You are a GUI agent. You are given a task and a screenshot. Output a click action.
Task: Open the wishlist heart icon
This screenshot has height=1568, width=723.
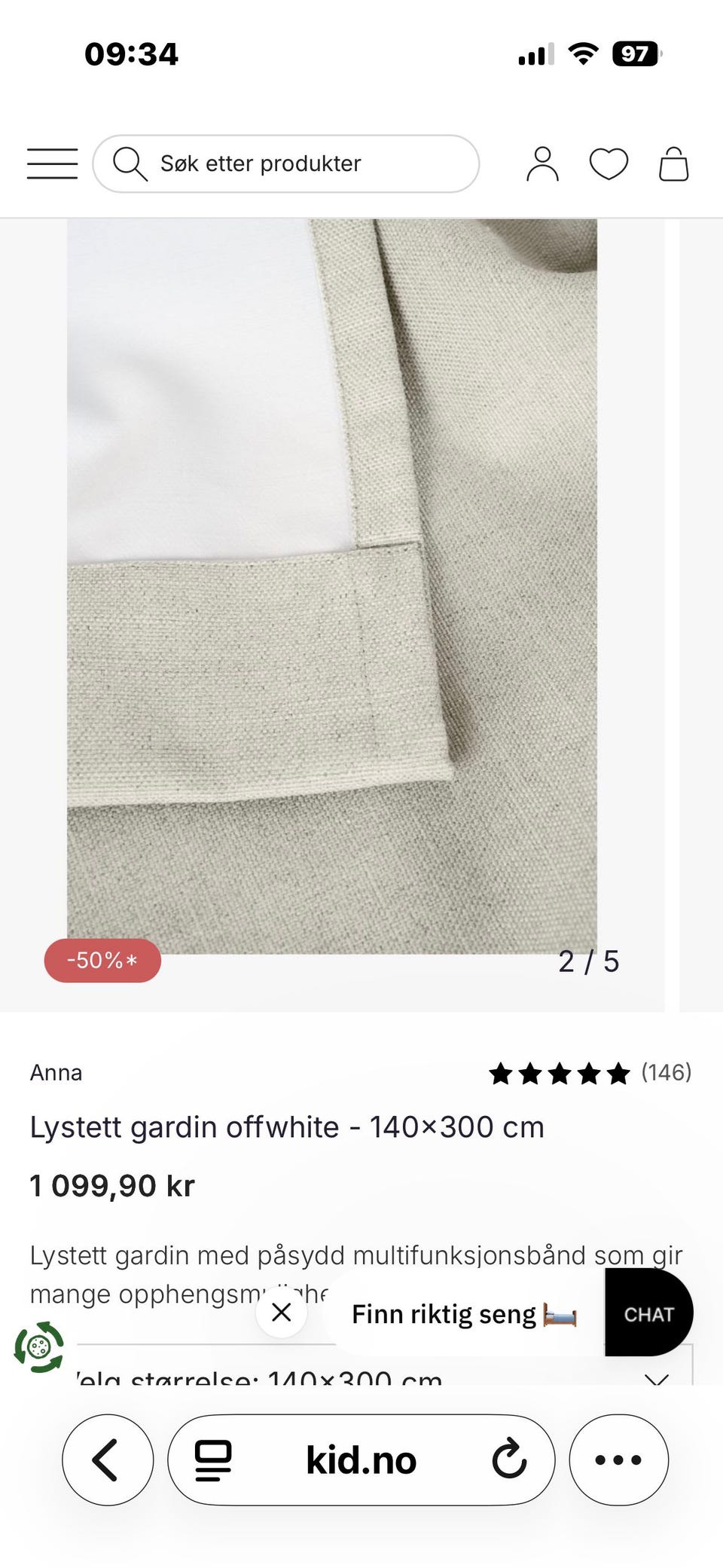(x=609, y=163)
